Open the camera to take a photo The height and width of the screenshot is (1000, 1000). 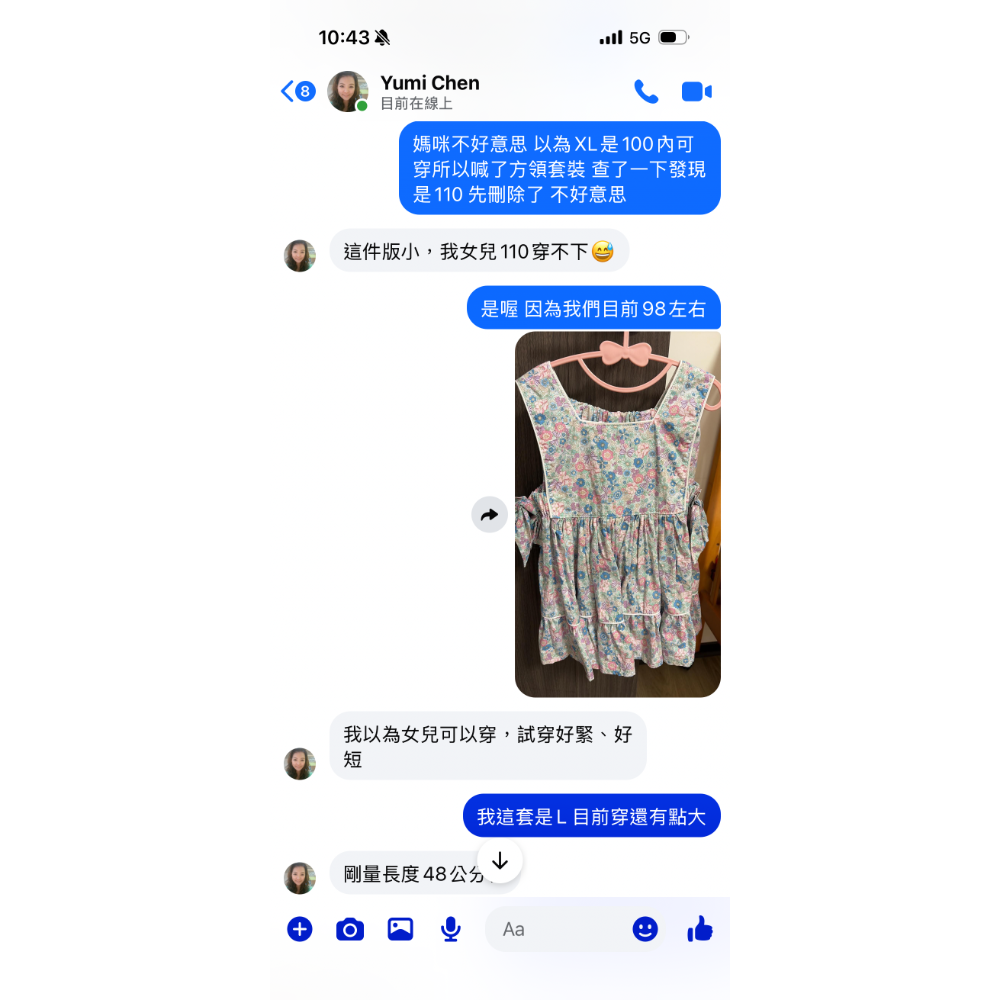[350, 929]
